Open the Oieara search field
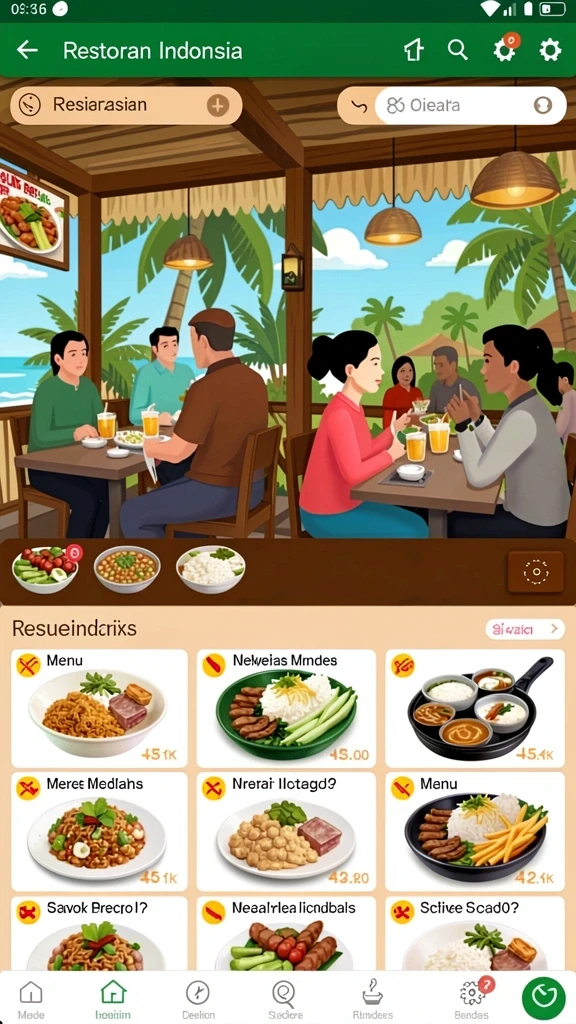This screenshot has width=576, height=1024. point(470,105)
